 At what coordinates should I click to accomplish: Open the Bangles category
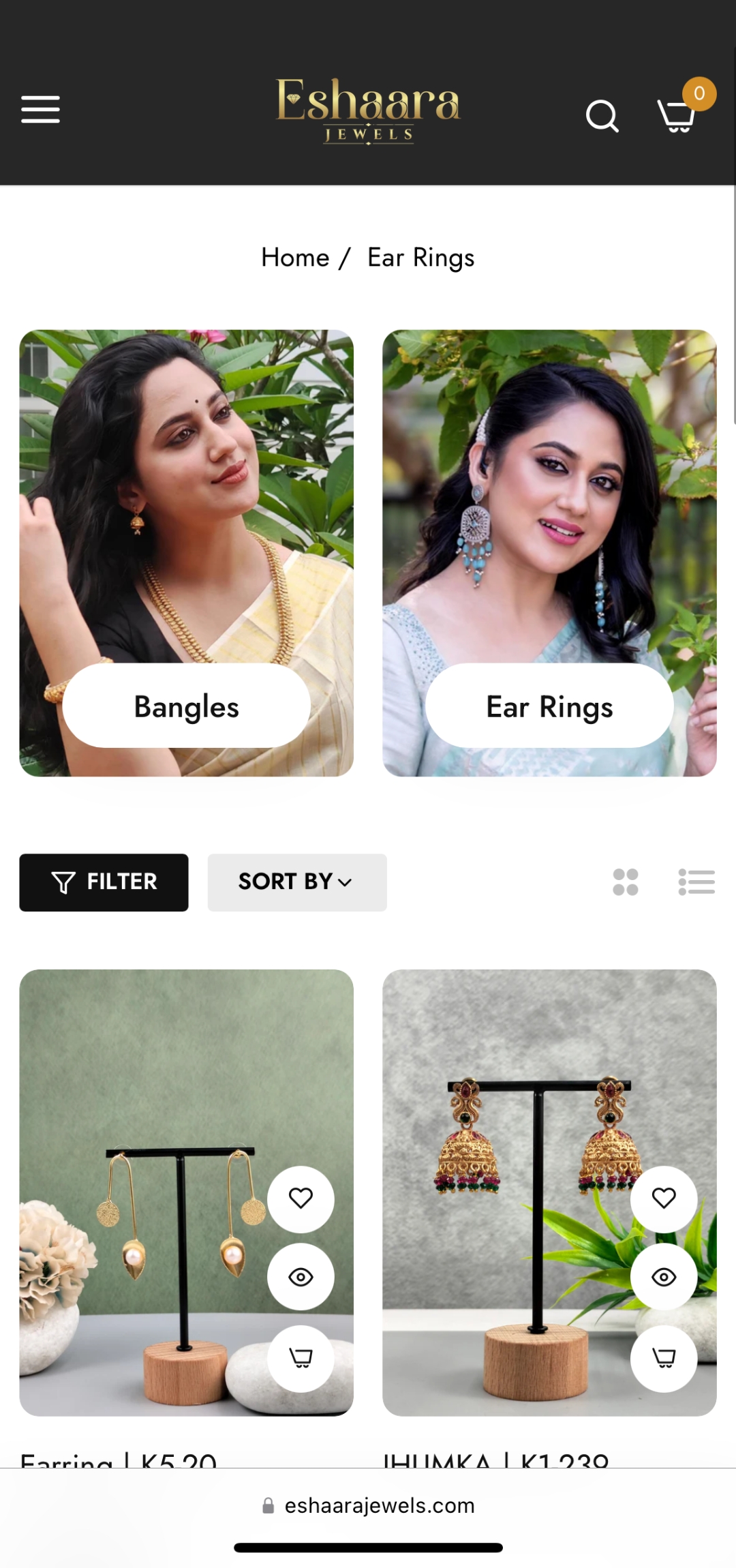[x=186, y=706]
